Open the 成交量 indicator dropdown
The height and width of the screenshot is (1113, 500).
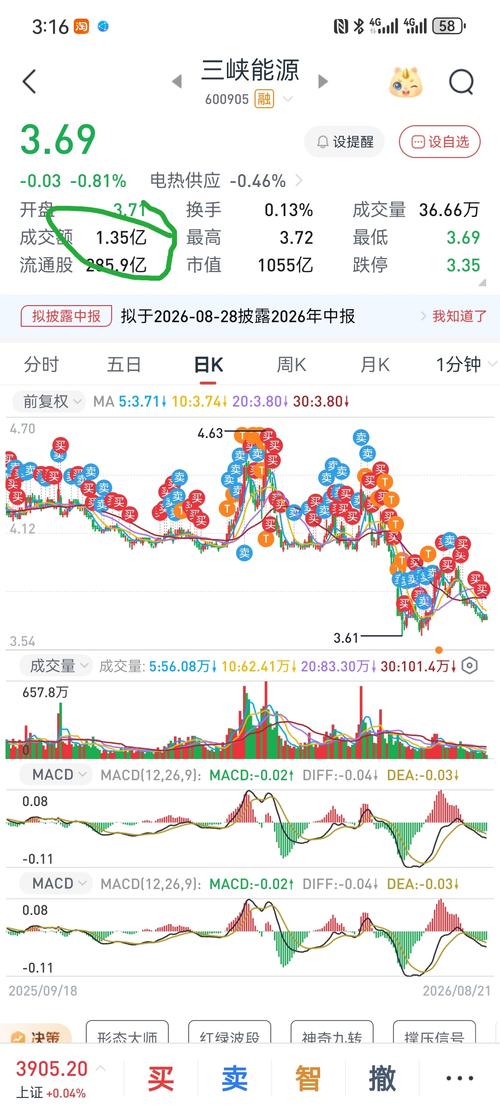(x=55, y=666)
